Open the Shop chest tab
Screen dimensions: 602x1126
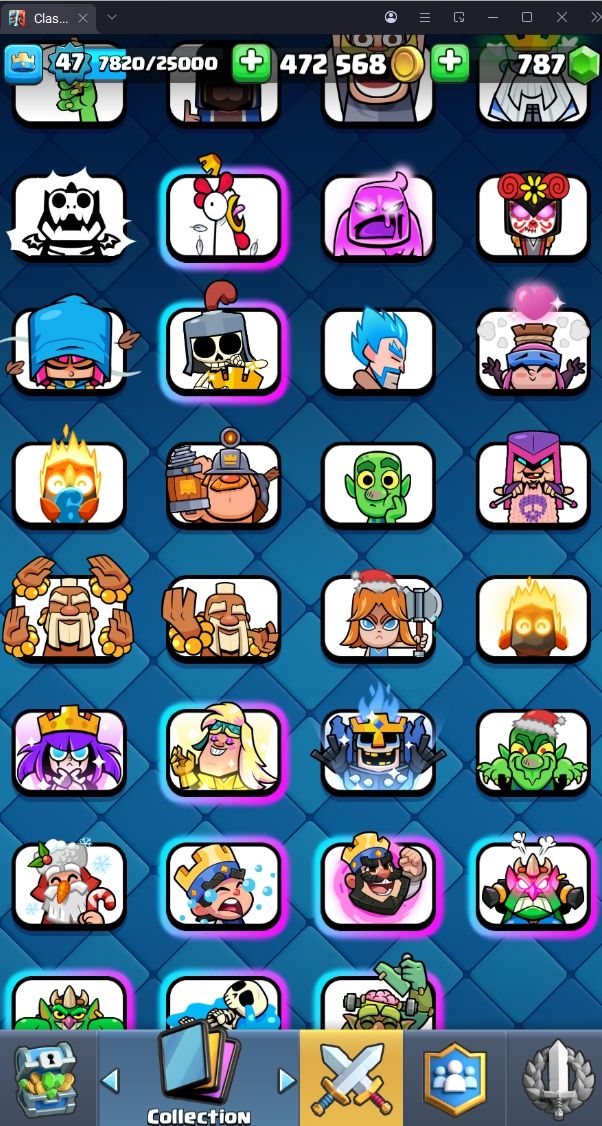pyautogui.click(x=46, y=1079)
